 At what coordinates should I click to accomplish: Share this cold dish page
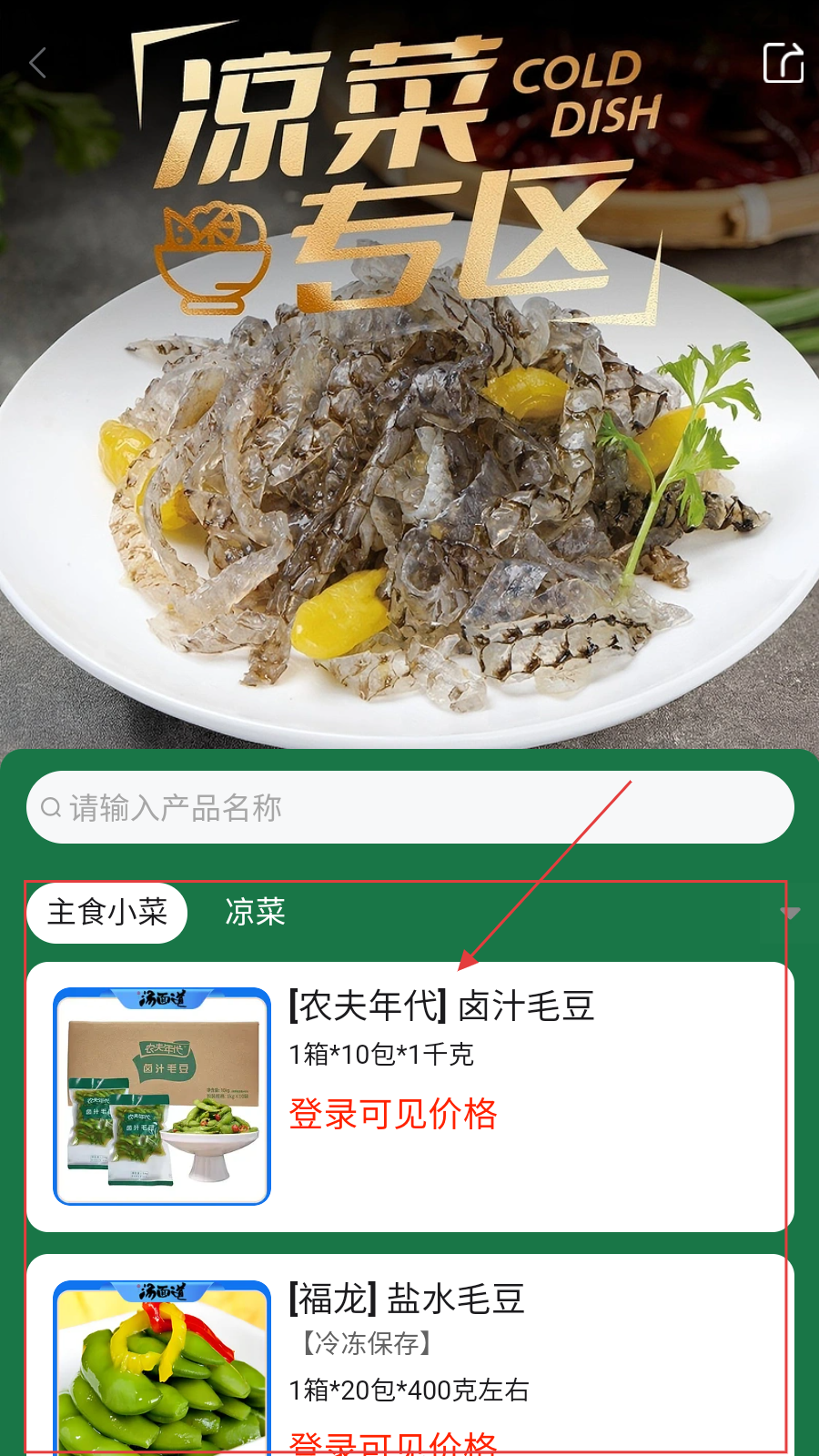tap(783, 63)
